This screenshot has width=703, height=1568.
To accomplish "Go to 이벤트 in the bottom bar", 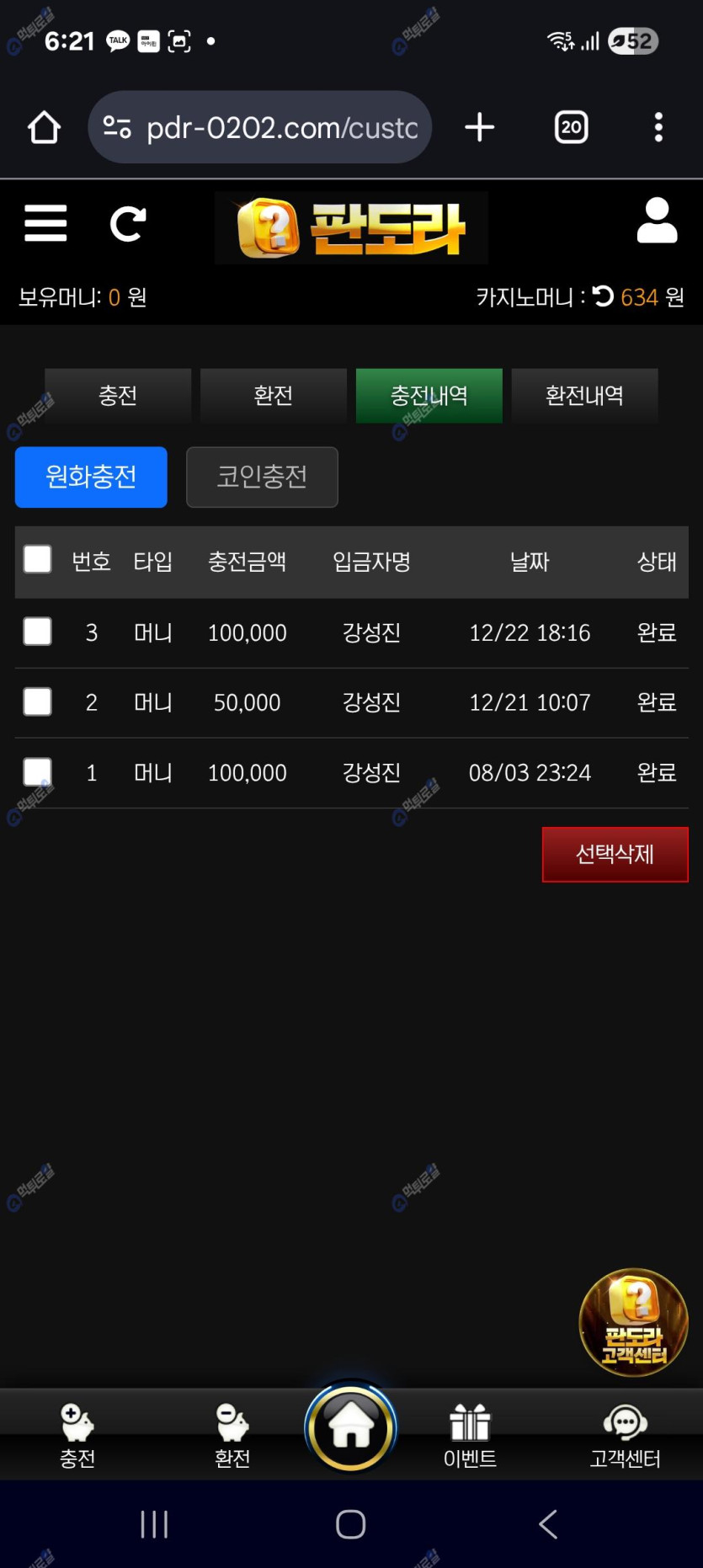I will 470,1435.
